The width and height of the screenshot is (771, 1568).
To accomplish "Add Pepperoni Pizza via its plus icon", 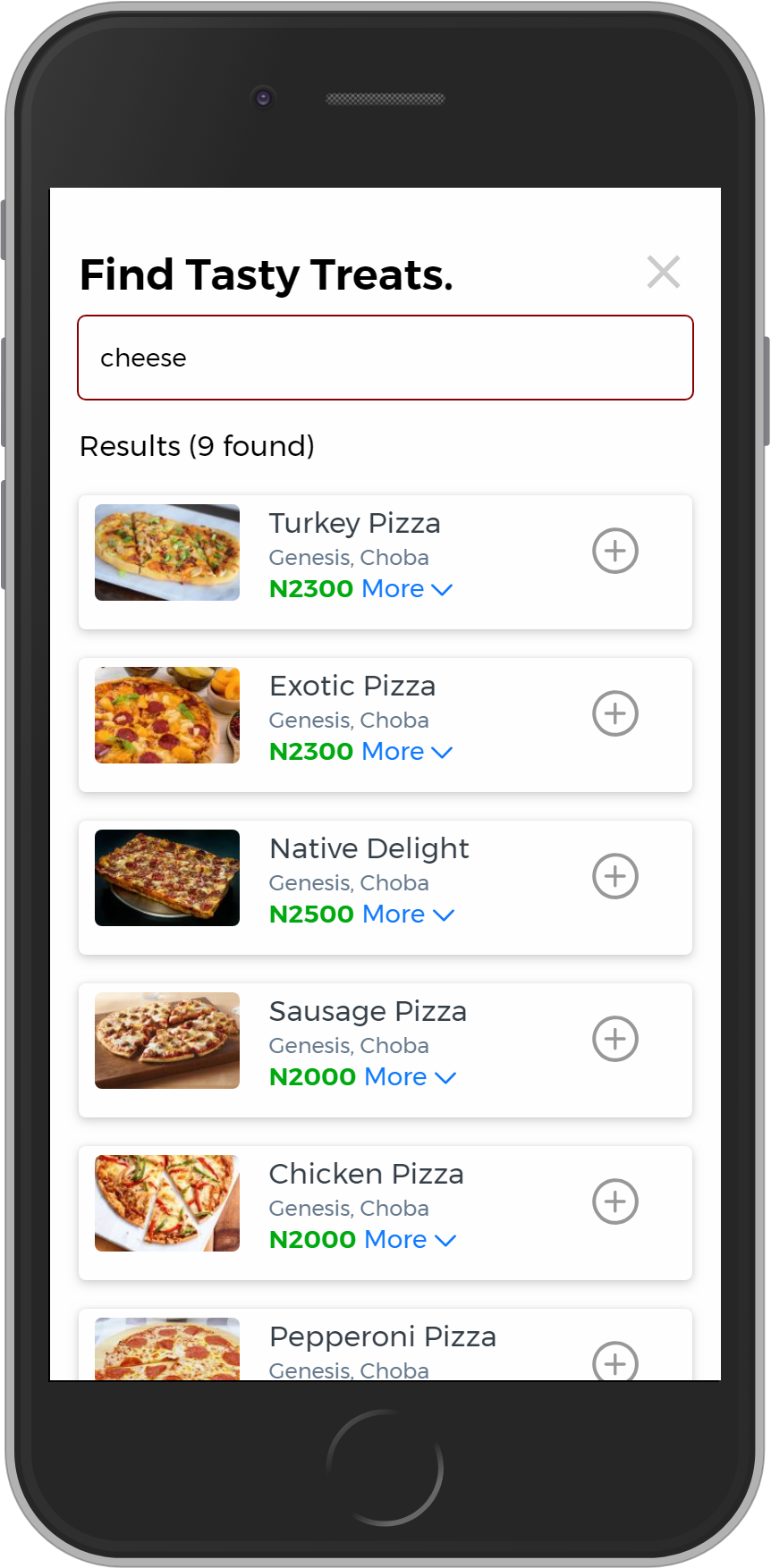I will 614,1363.
